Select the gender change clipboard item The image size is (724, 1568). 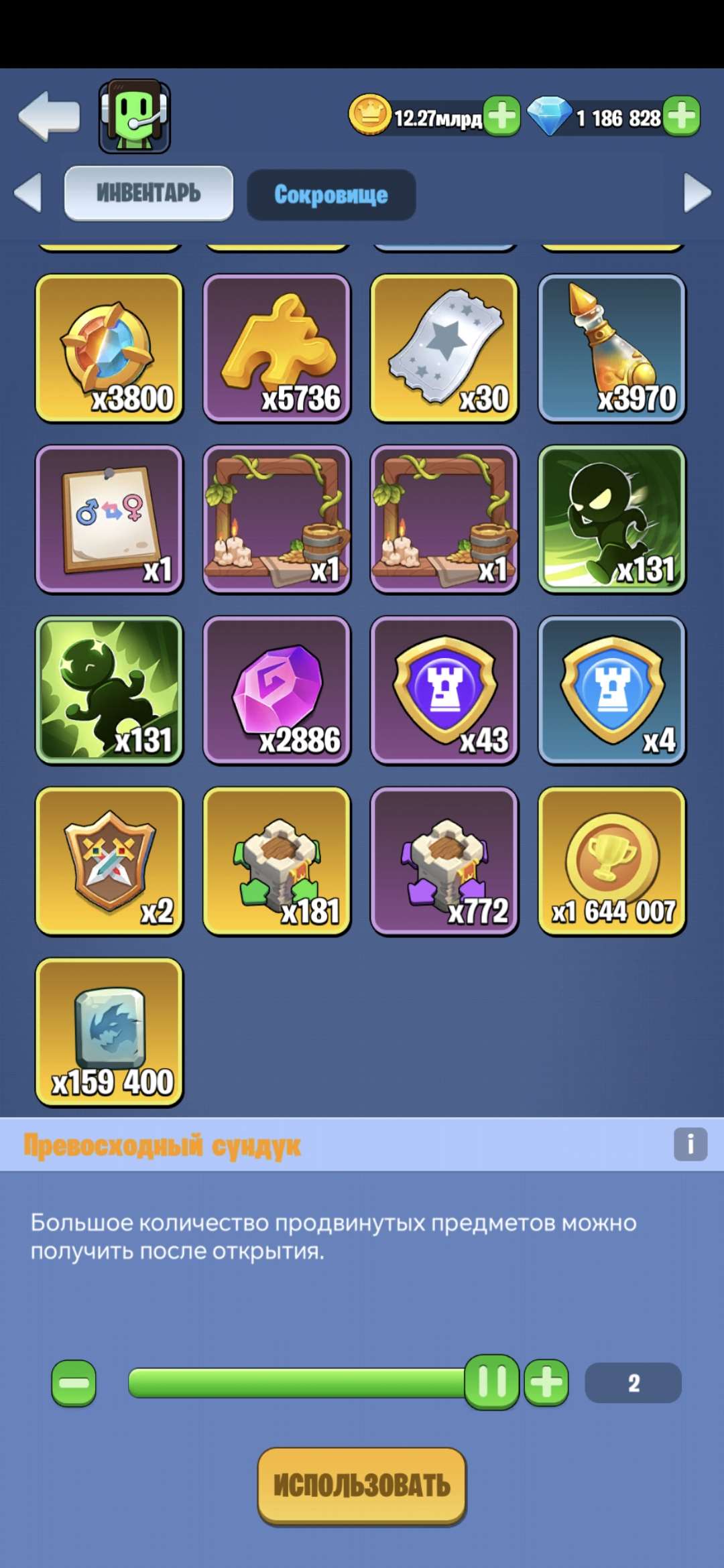click(109, 519)
